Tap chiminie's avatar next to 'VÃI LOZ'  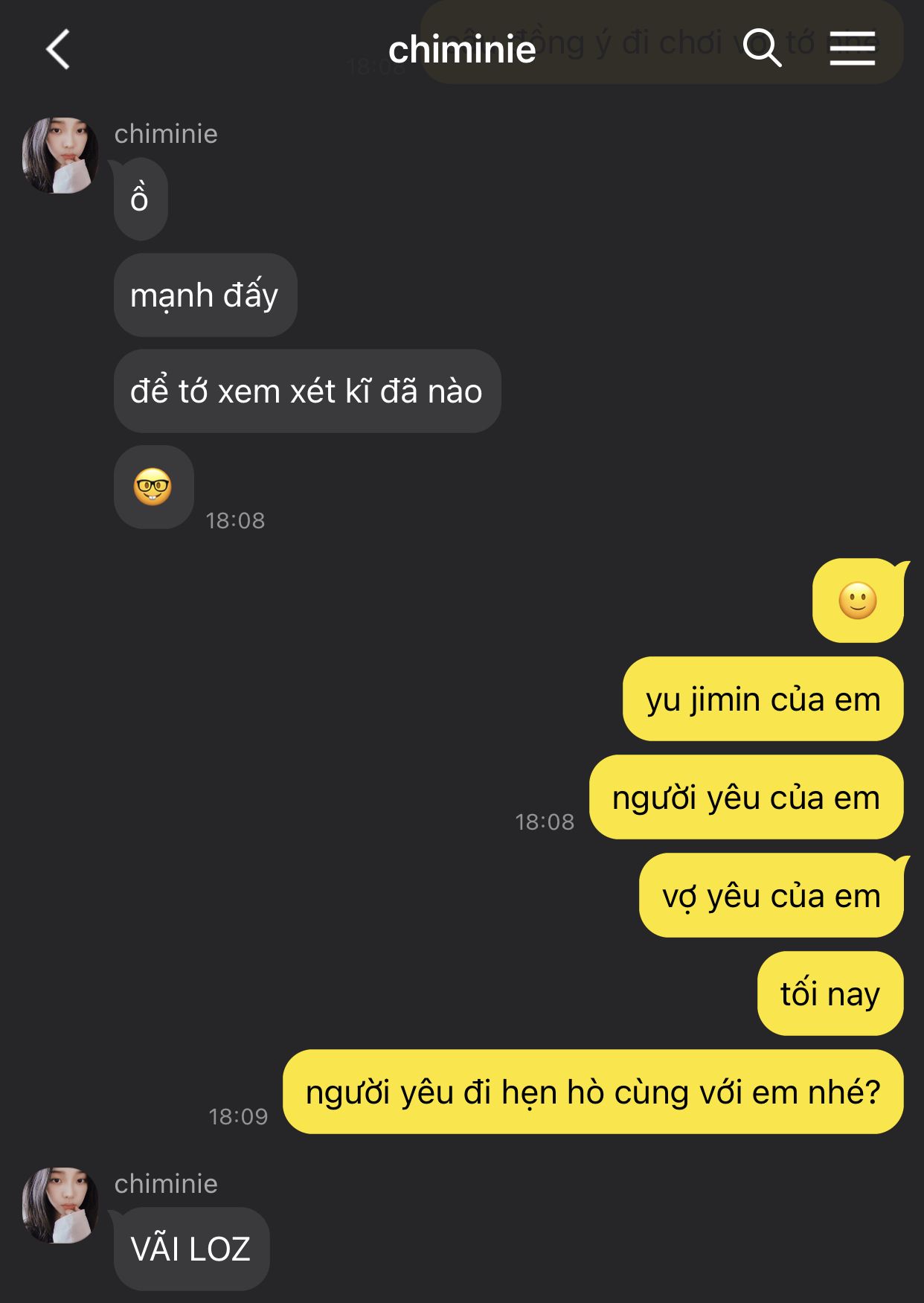click(x=60, y=1205)
